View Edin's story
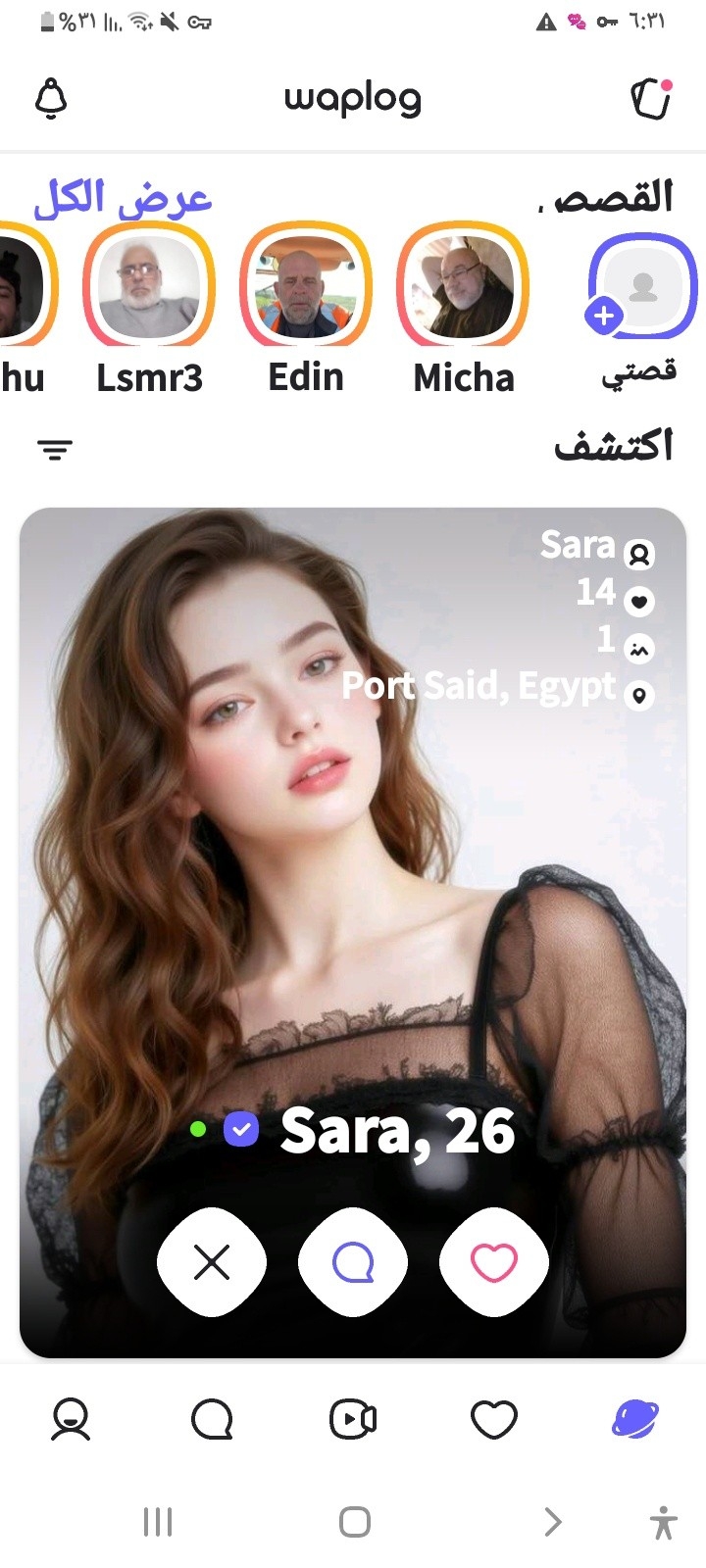Image resolution: width=706 pixels, height=1568 pixels. pos(306,285)
